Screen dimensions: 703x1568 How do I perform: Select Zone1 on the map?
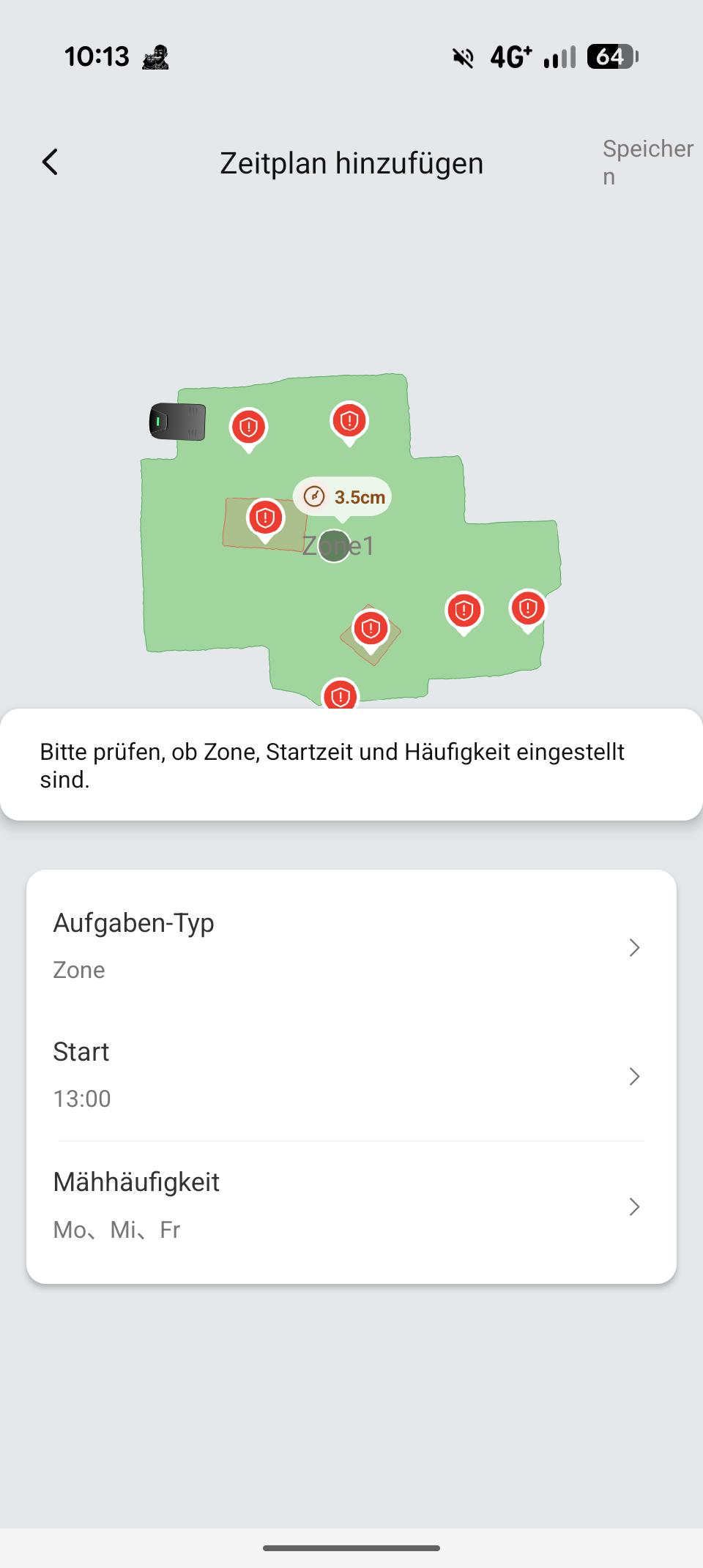[x=338, y=545]
